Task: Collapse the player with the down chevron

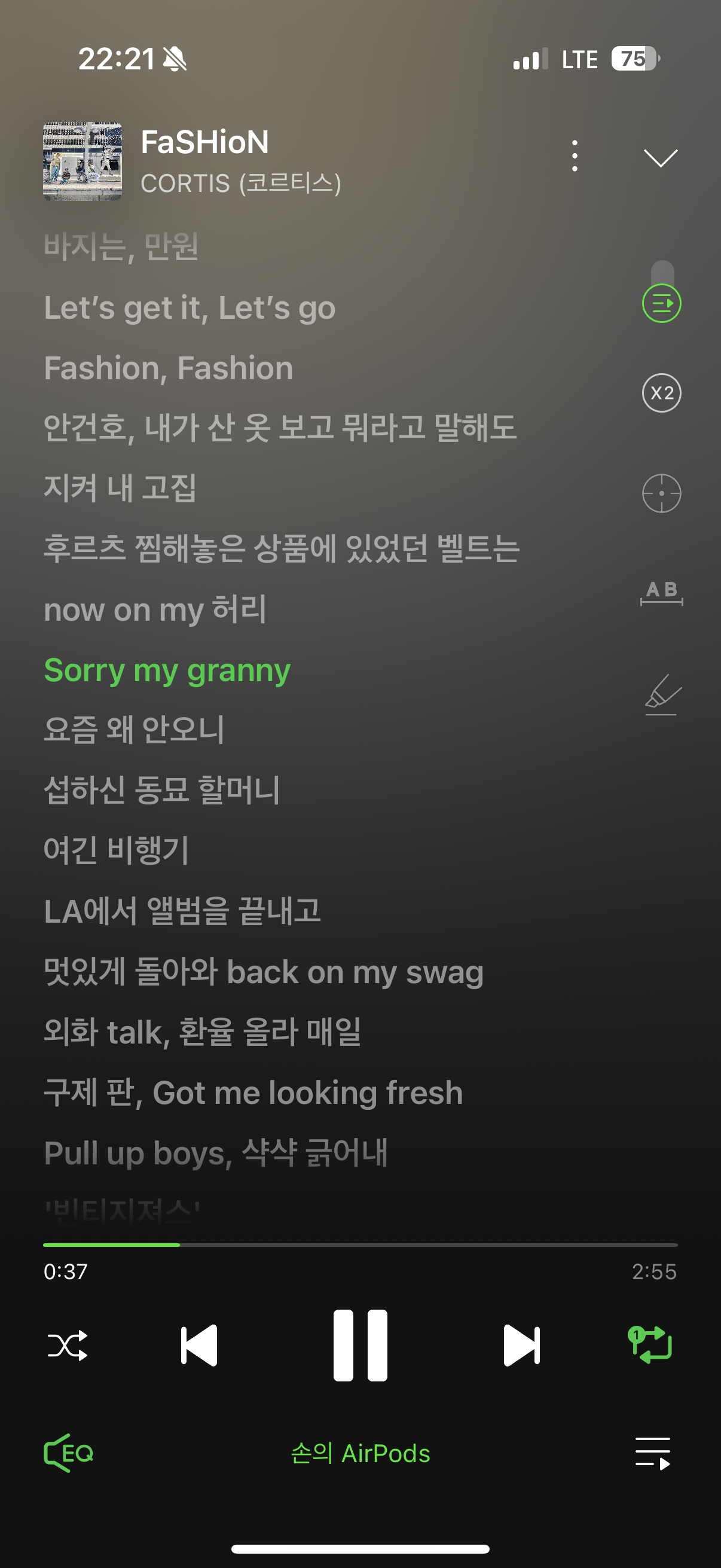Action: [x=660, y=158]
